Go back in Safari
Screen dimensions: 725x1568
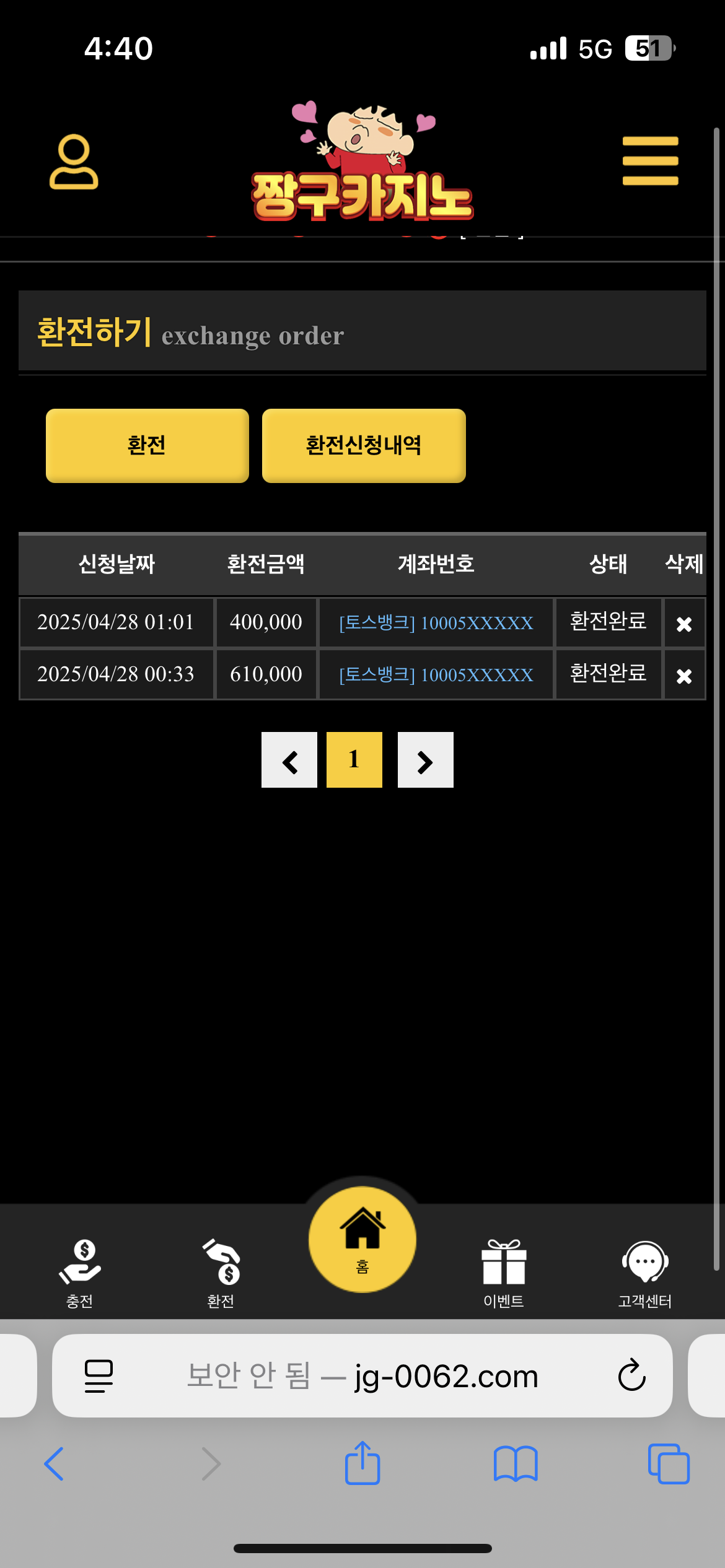pos(55,1464)
